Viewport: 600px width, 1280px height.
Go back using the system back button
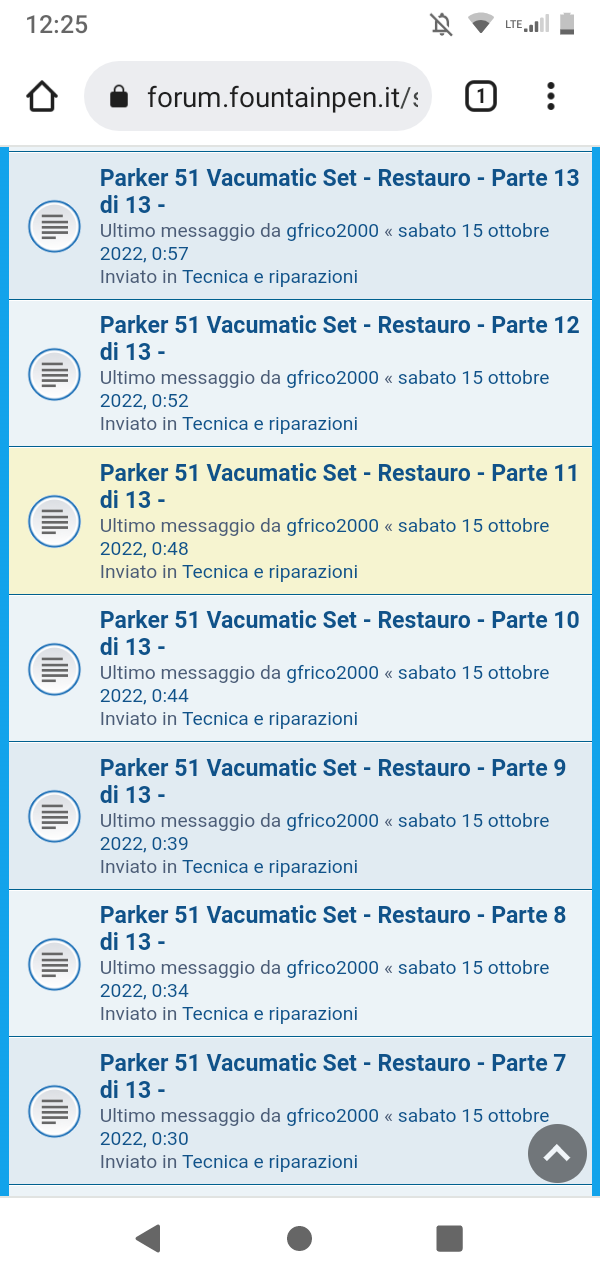[x=149, y=1239]
